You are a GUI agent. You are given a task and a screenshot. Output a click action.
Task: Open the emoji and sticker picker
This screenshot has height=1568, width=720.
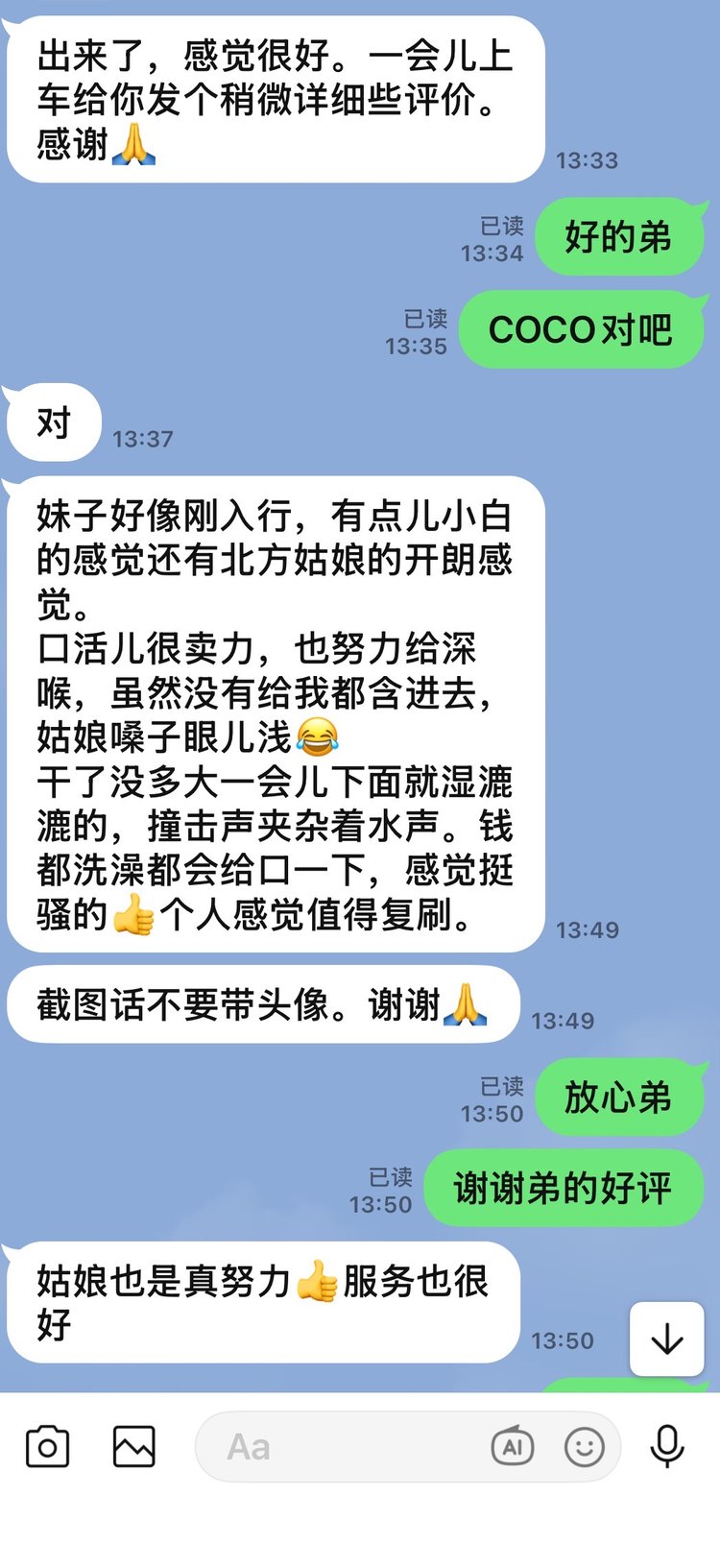[x=584, y=1446]
